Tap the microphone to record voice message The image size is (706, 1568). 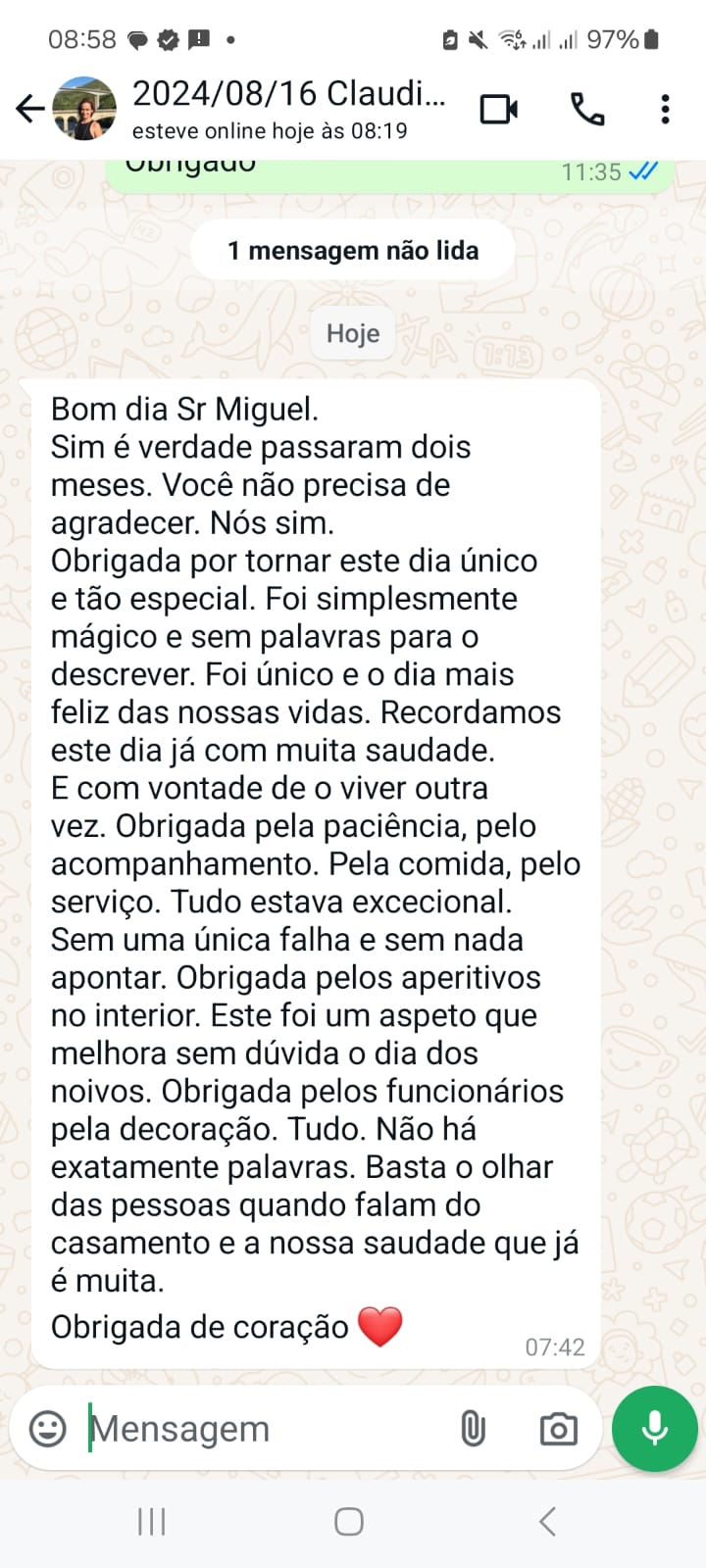[654, 1429]
